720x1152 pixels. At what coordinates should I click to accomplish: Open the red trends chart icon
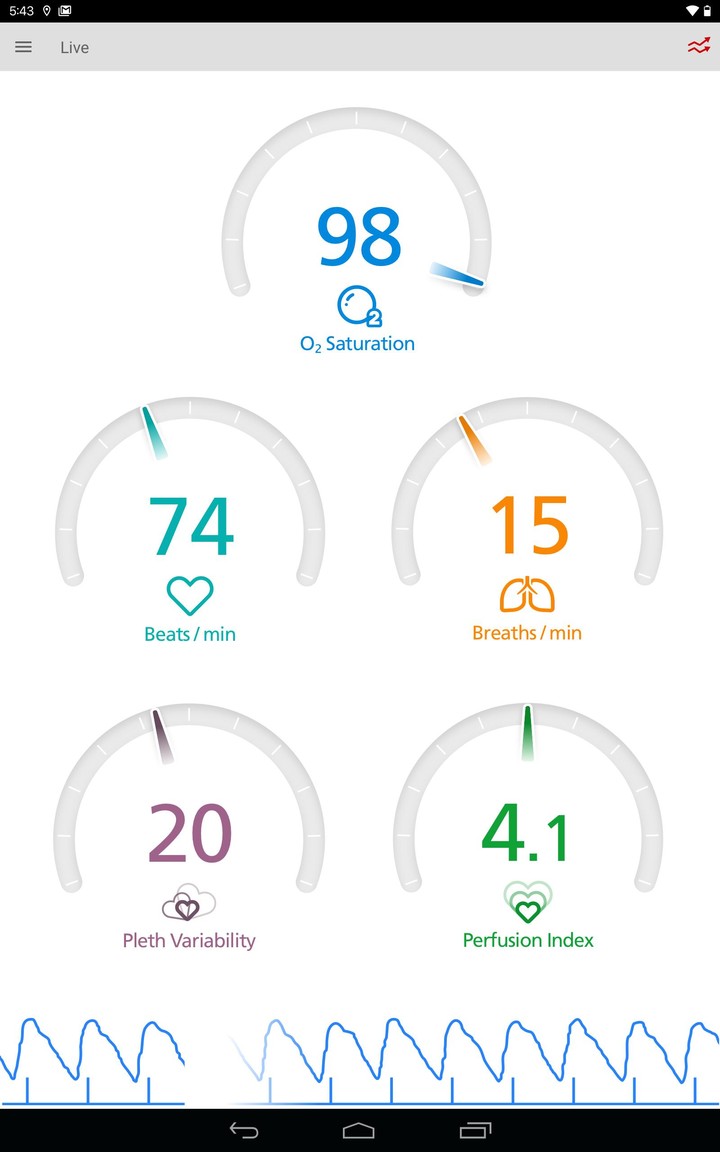pyautogui.click(x=698, y=46)
